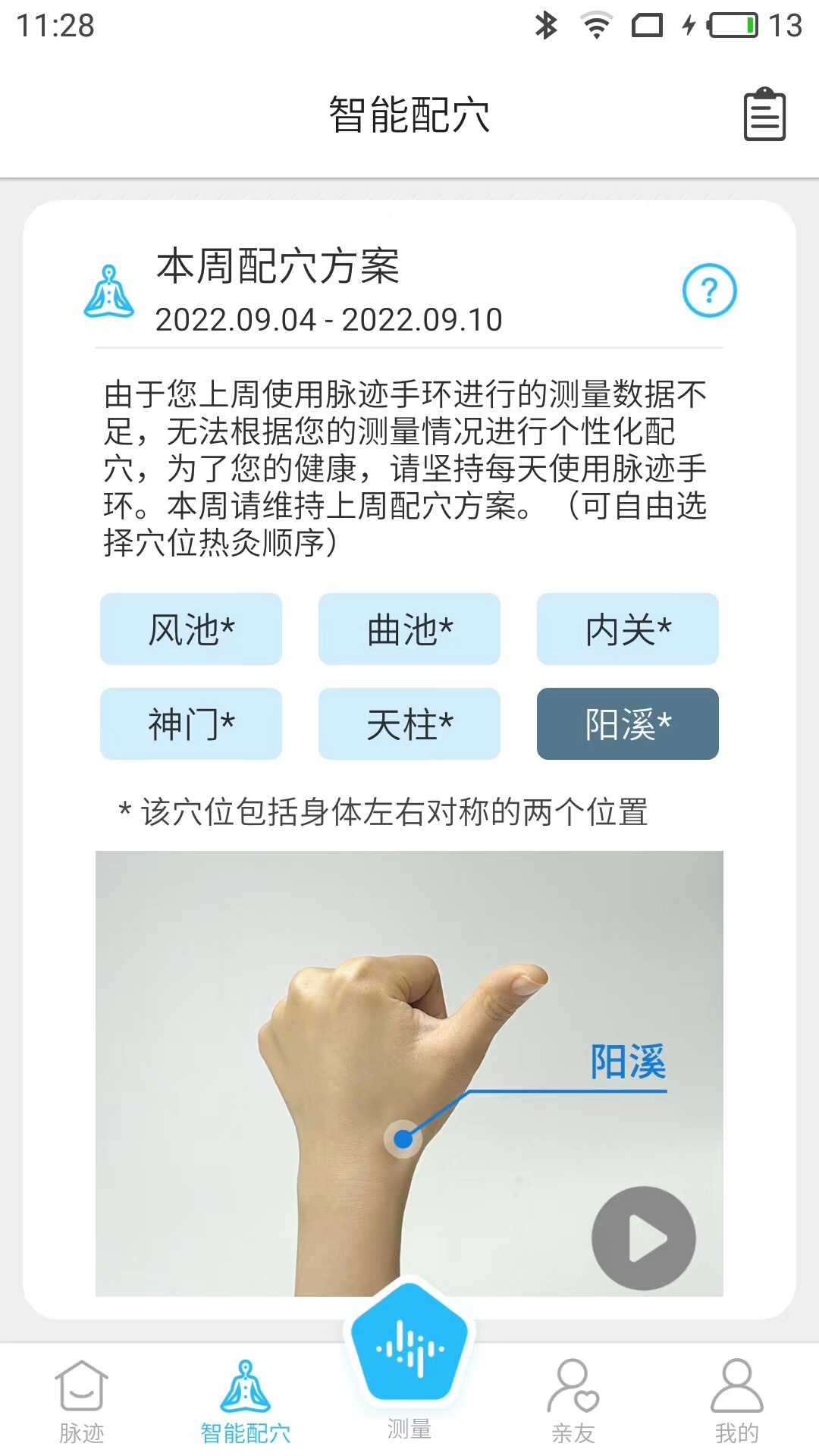Open the 我的 profile tab
Viewport: 819px width, 1456px height.
pyautogui.click(x=736, y=1401)
